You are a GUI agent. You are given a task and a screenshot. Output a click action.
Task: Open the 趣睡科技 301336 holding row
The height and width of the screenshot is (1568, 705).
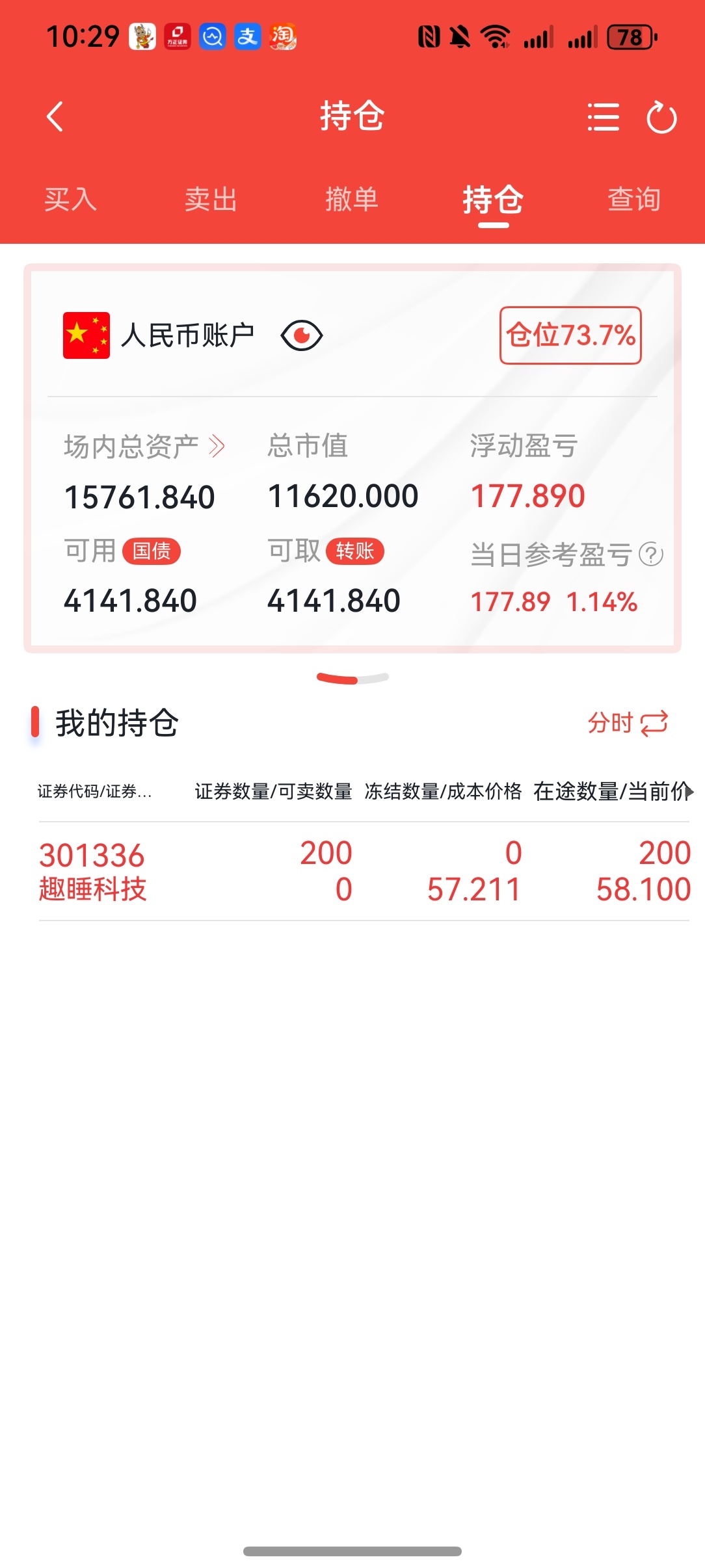(x=364, y=871)
